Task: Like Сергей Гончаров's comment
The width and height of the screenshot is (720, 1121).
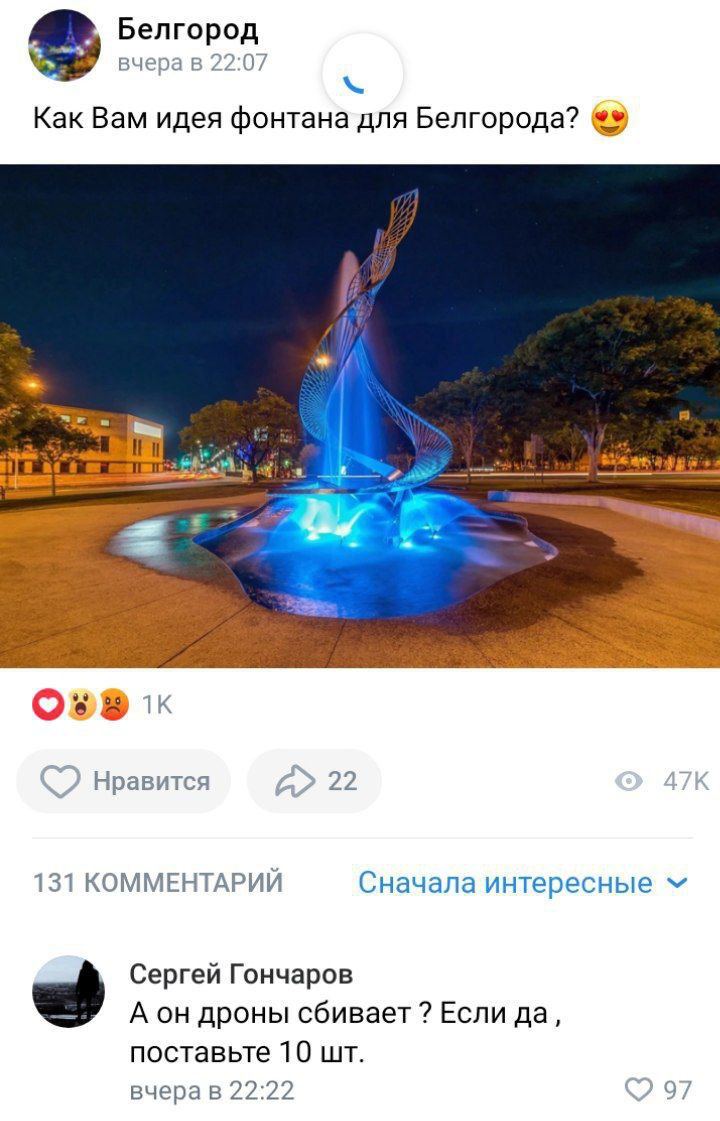Action: [641, 1089]
